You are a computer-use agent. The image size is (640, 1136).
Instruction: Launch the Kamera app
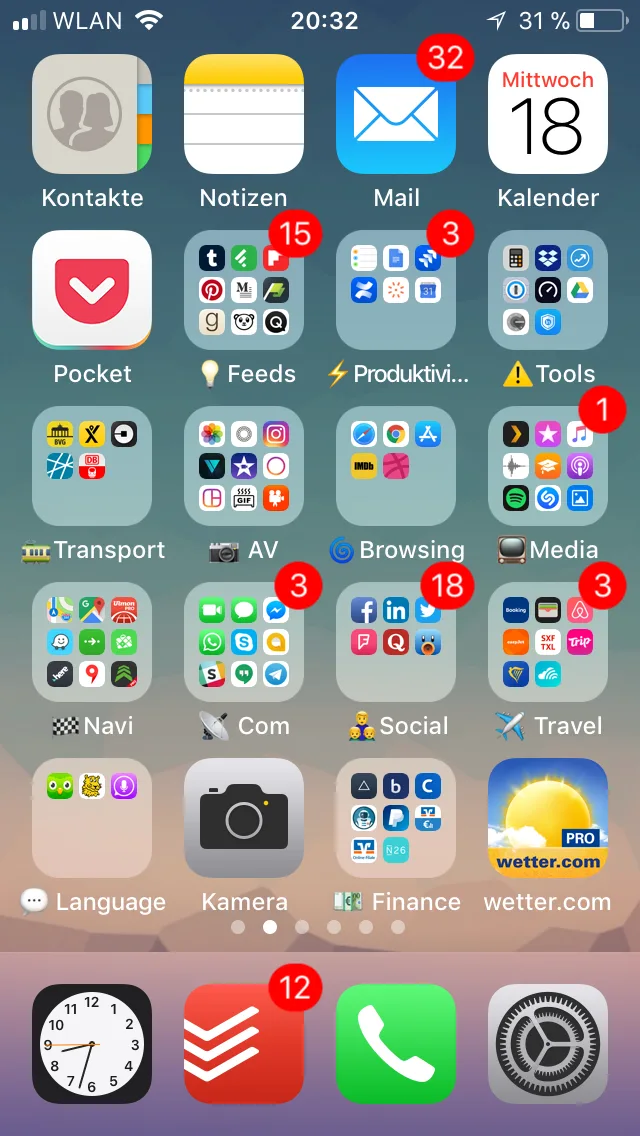point(244,818)
